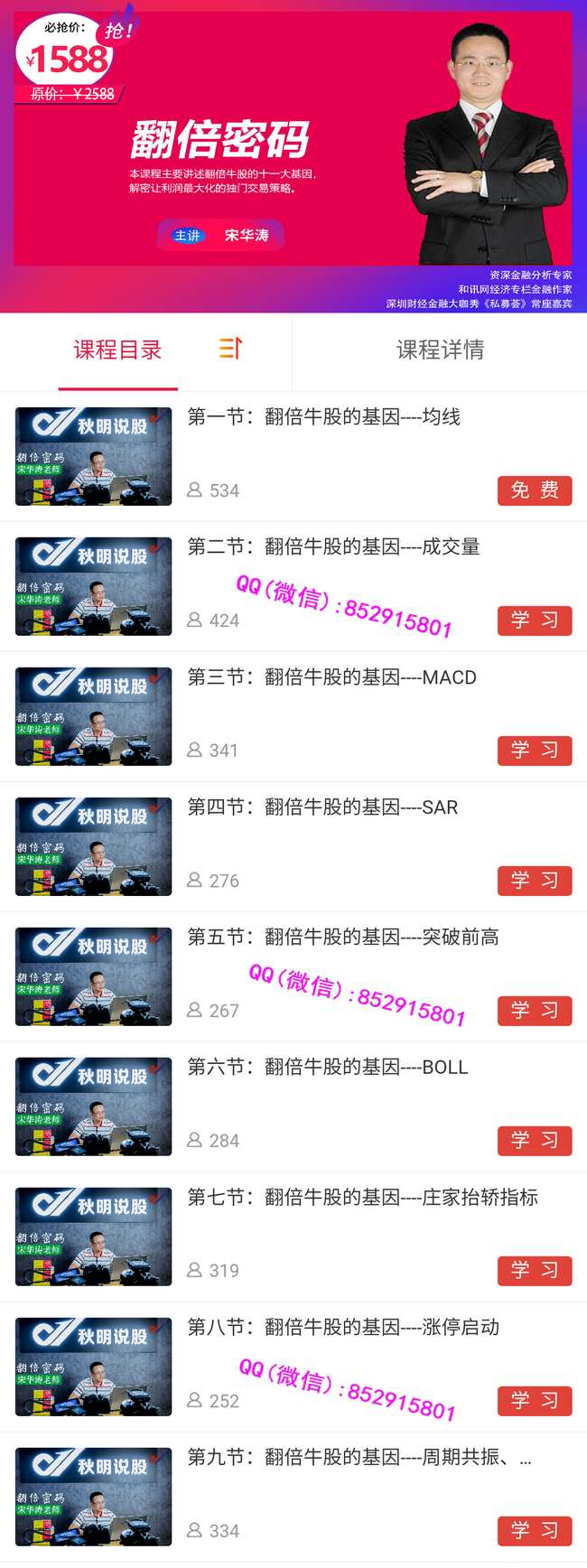Switch to the 课程详情 tab
This screenshot has width=587, height=1568.
click(x=440, y=350)
